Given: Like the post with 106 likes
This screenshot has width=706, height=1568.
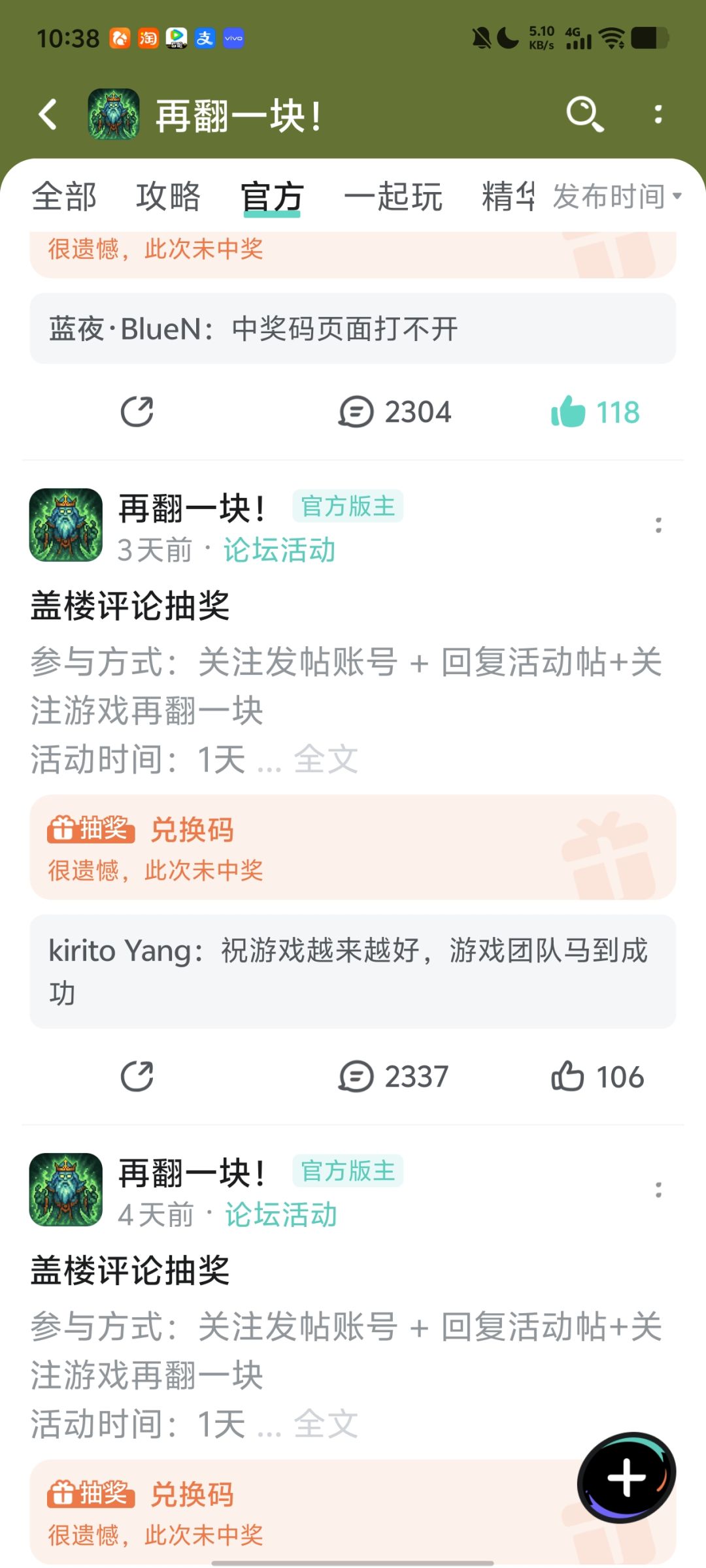Looking at the screenshot, I should (x=597, y=1077).
